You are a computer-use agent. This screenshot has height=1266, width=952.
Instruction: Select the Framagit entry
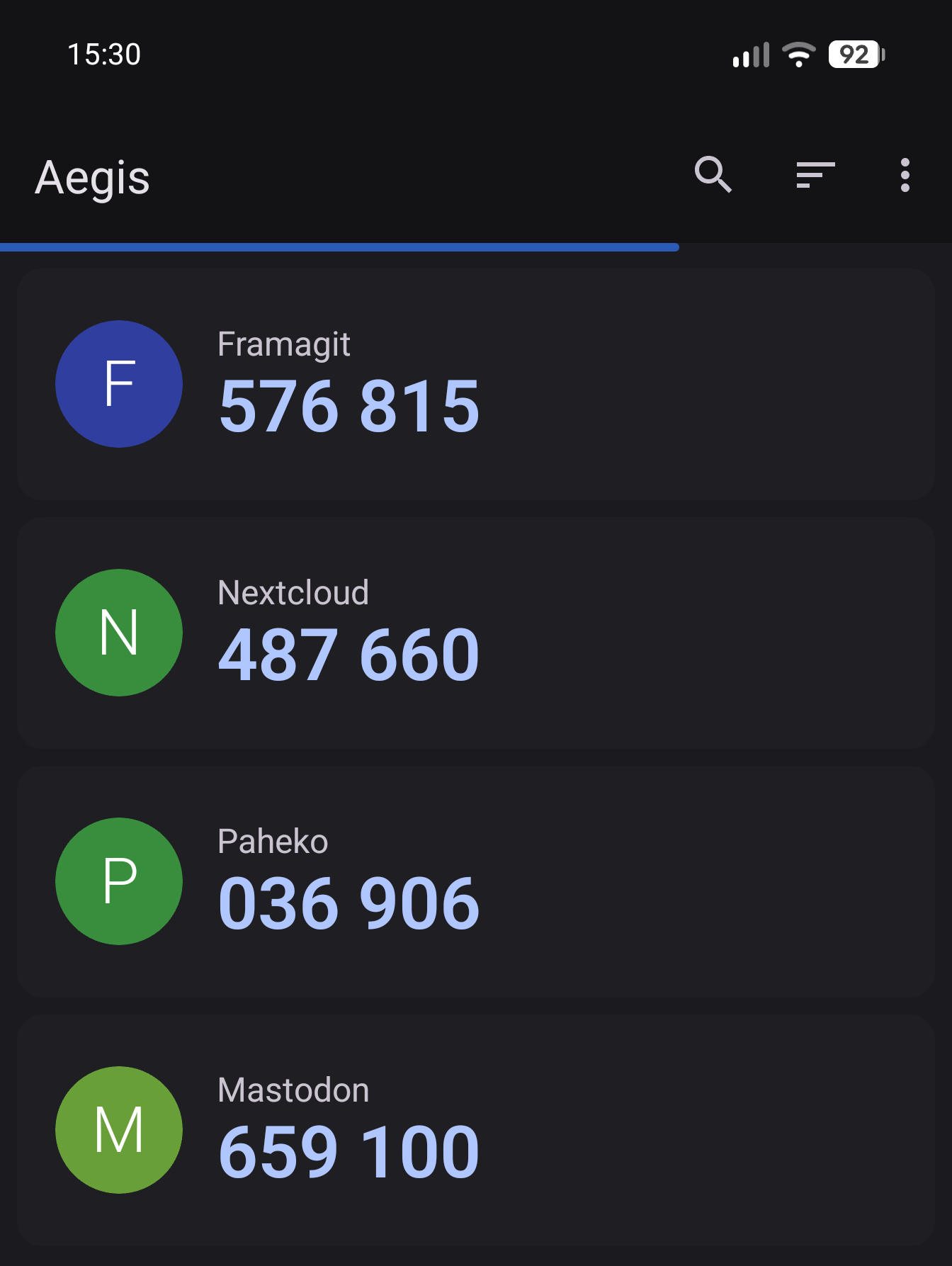475,384
